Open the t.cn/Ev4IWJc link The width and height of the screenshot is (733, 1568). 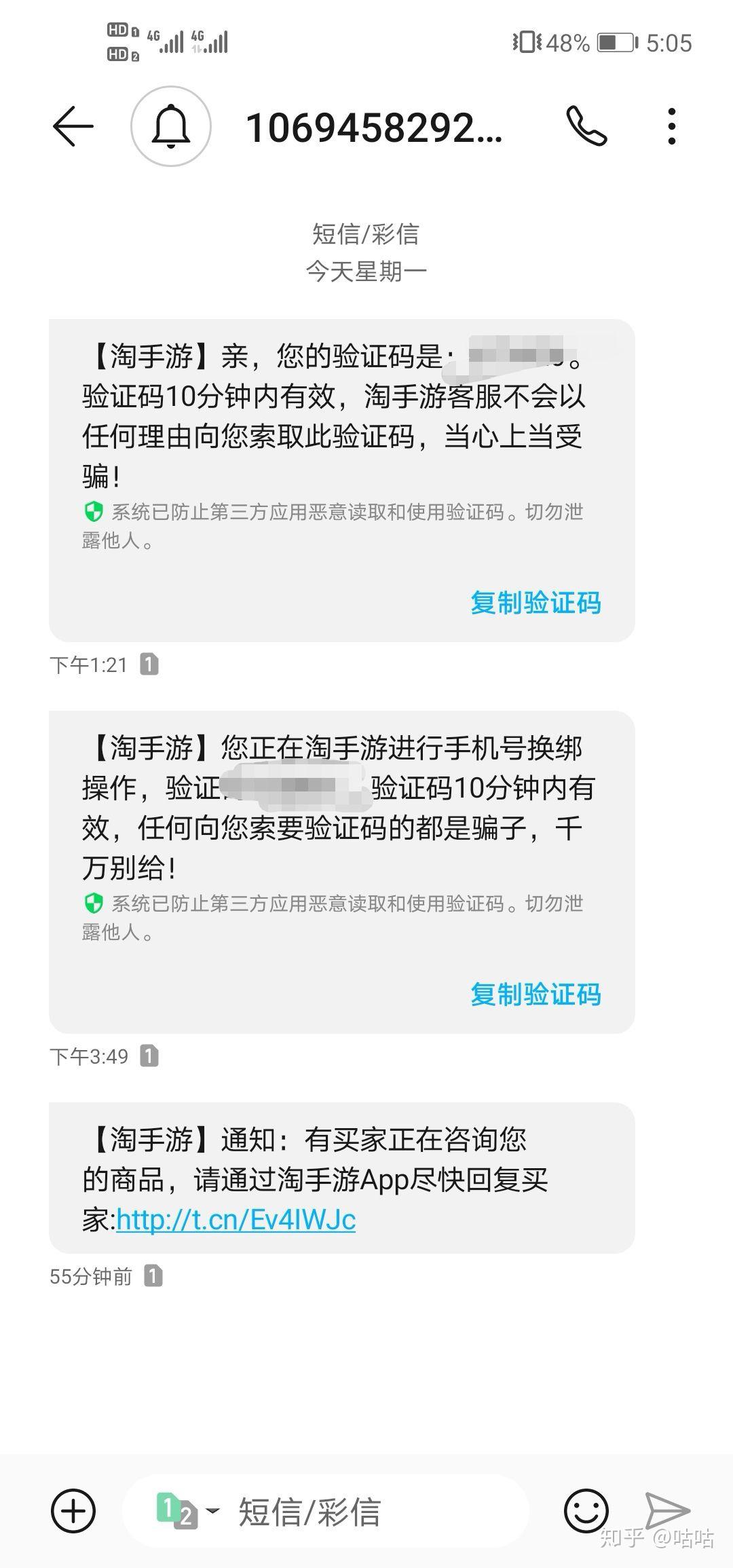236,1220
